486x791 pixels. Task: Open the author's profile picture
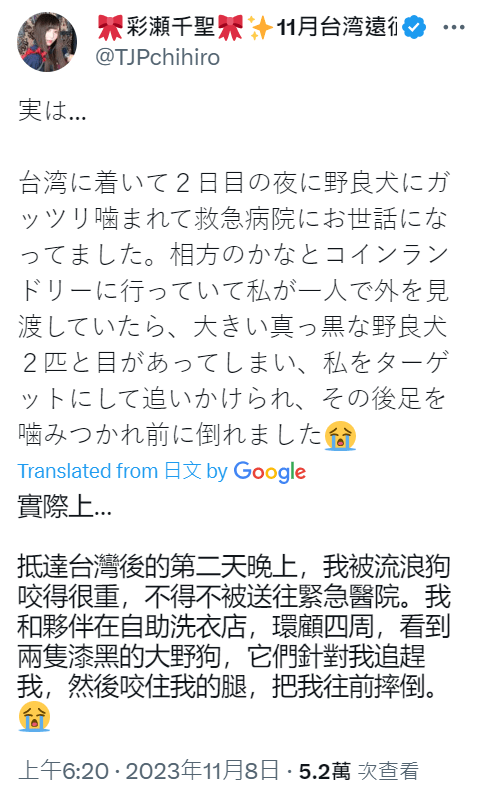pyautogui.click(x=47, y=42)
